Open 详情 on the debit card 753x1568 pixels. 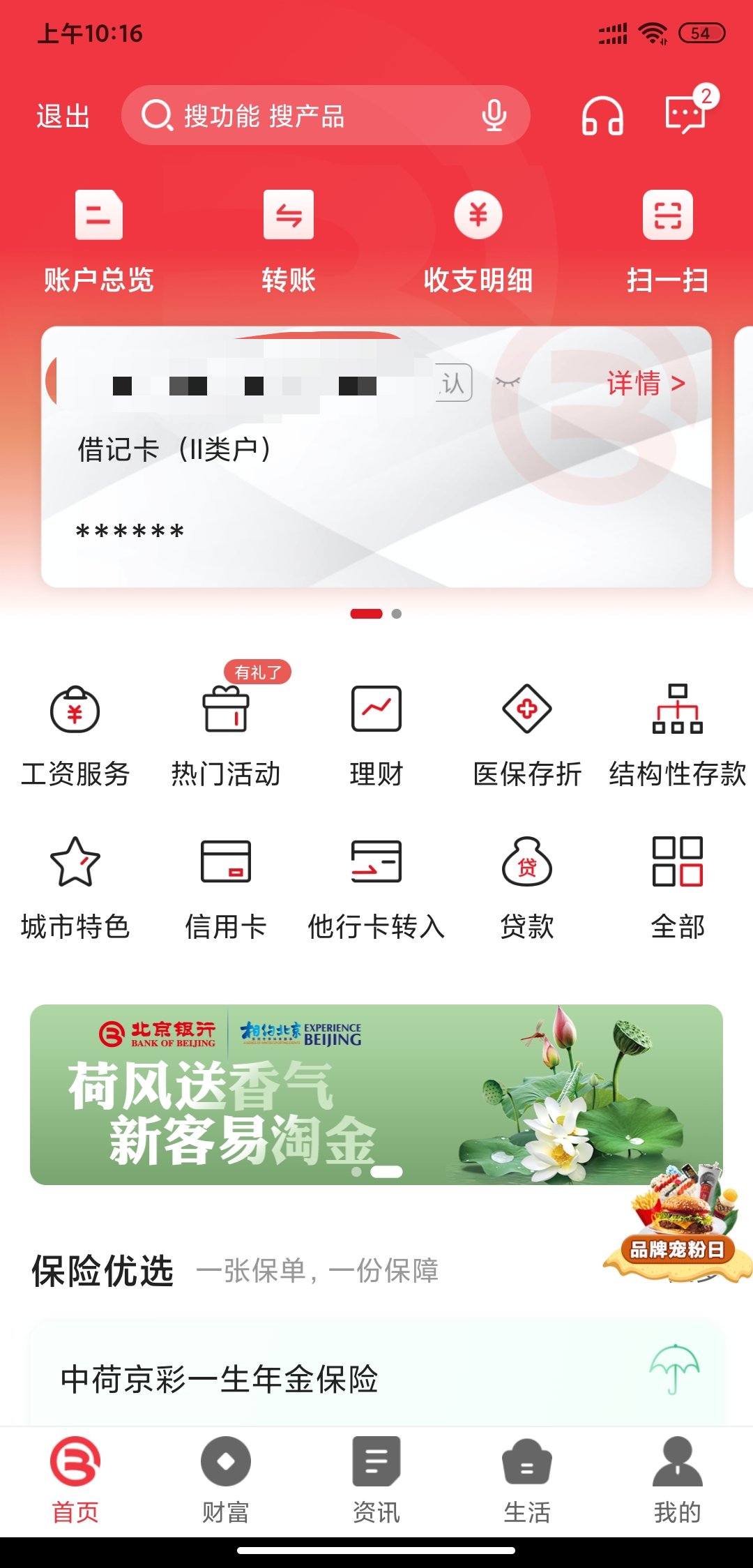pos(646,384)
